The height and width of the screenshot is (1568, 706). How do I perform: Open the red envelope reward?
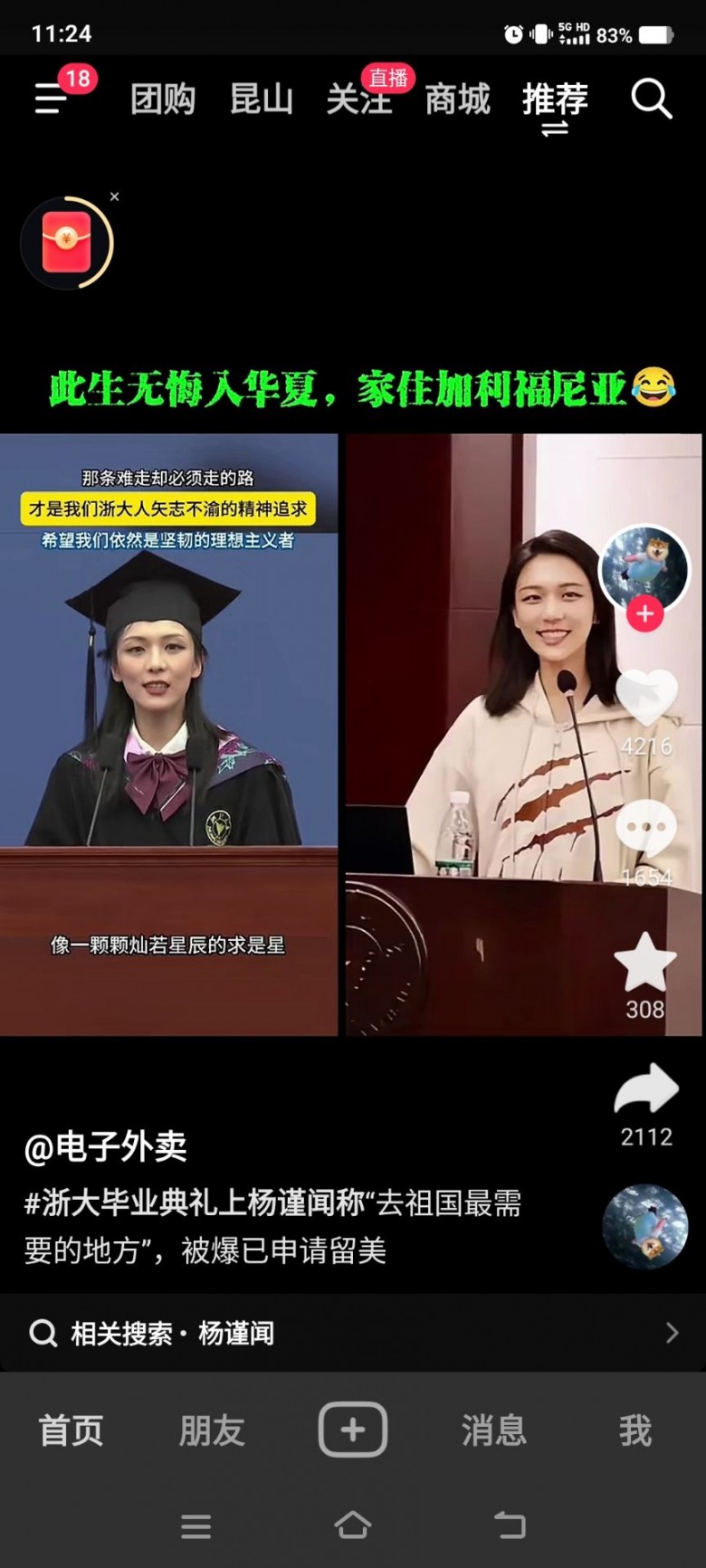(66, 242)
